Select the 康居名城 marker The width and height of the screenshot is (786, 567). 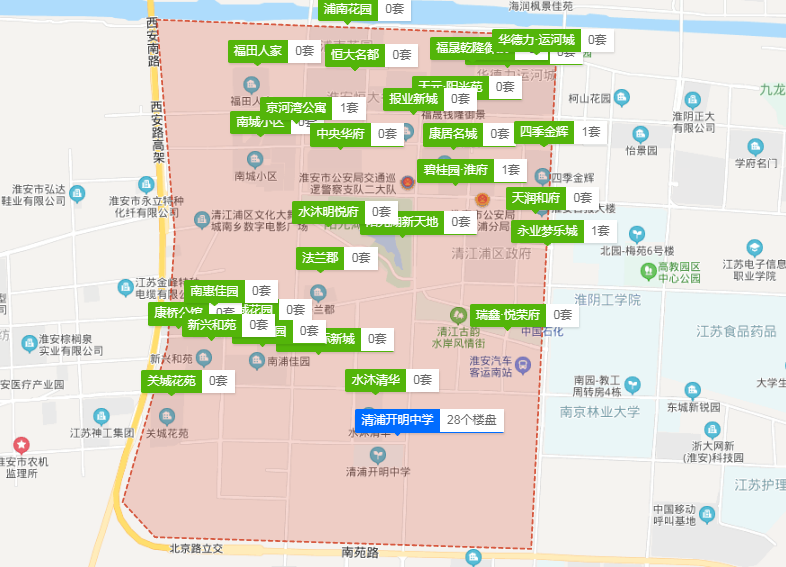[x=453, y=133]
